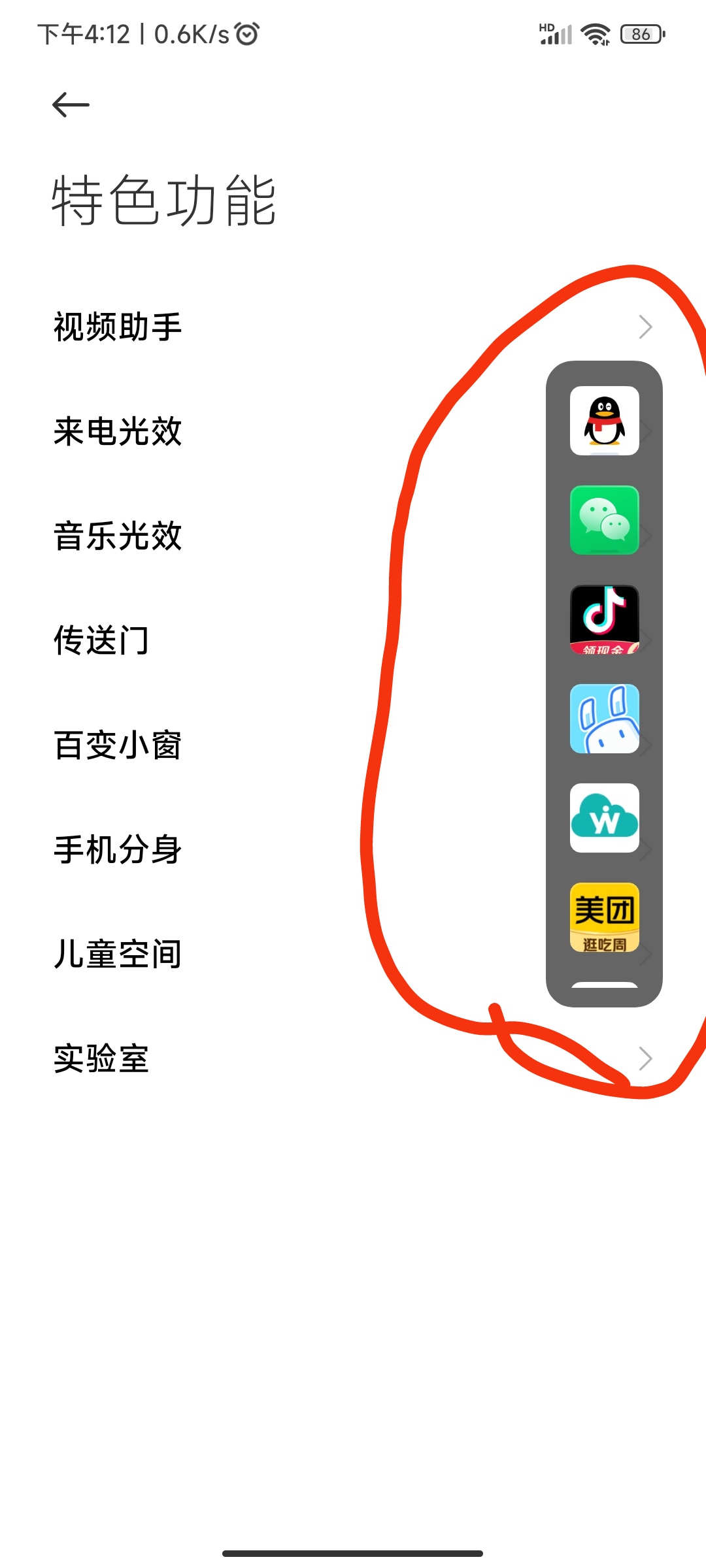Launch WeChat from the sidebar

coord(604,520)
